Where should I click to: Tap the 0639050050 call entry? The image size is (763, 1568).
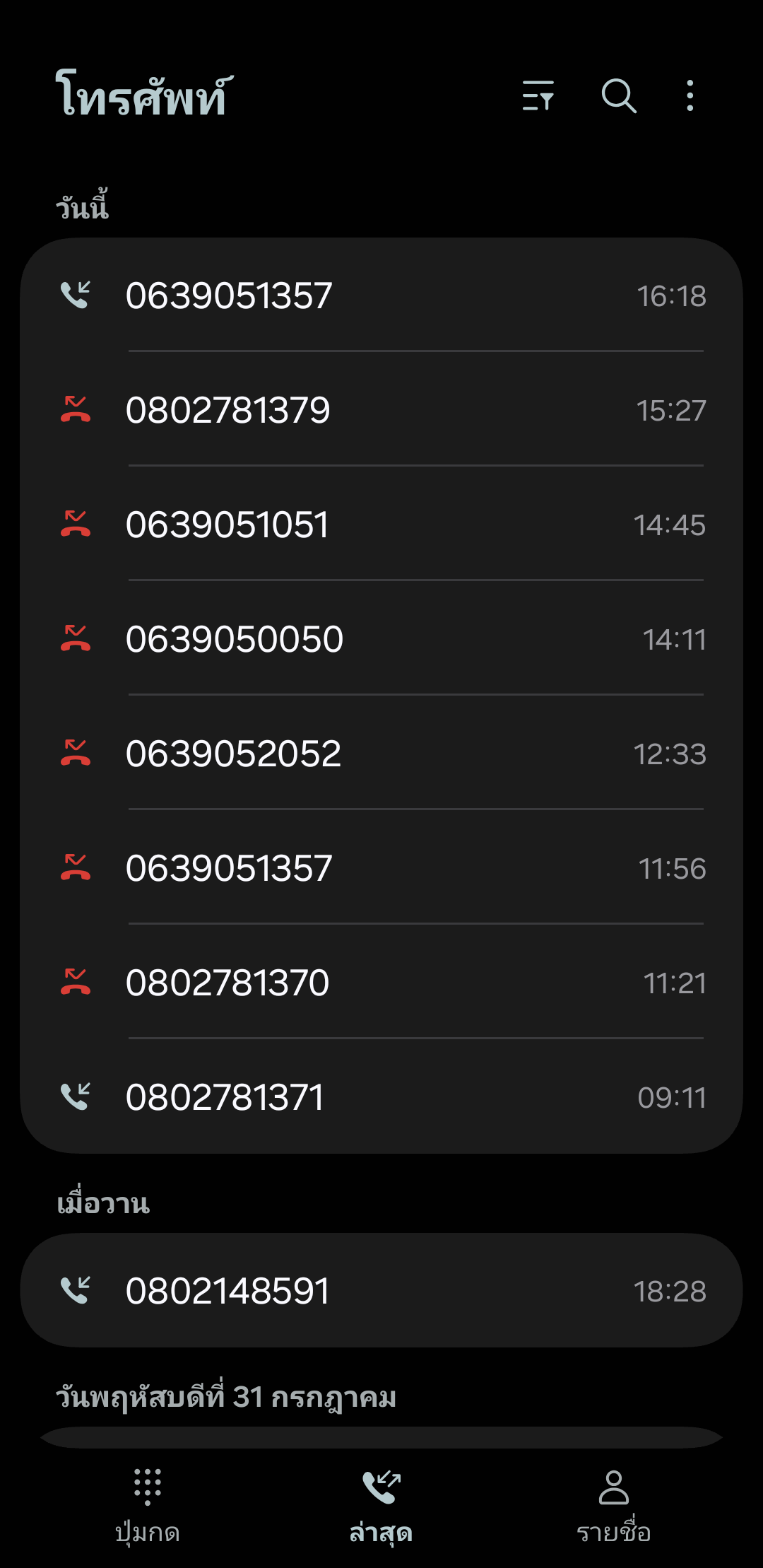pos(381,639)
